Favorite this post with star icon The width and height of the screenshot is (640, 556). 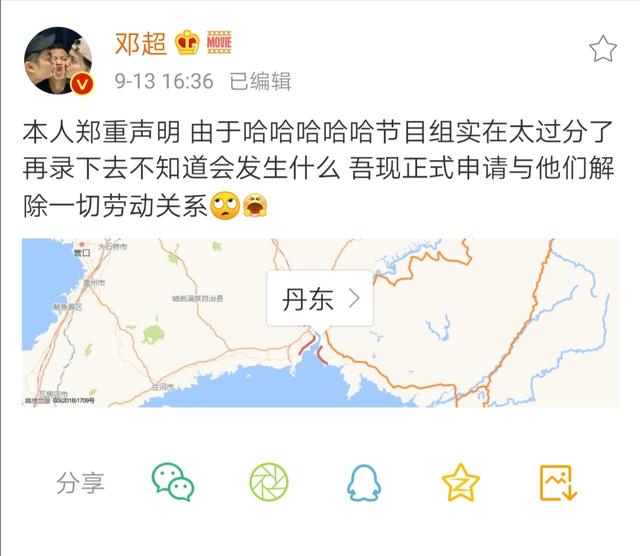[x=602, y=48]
